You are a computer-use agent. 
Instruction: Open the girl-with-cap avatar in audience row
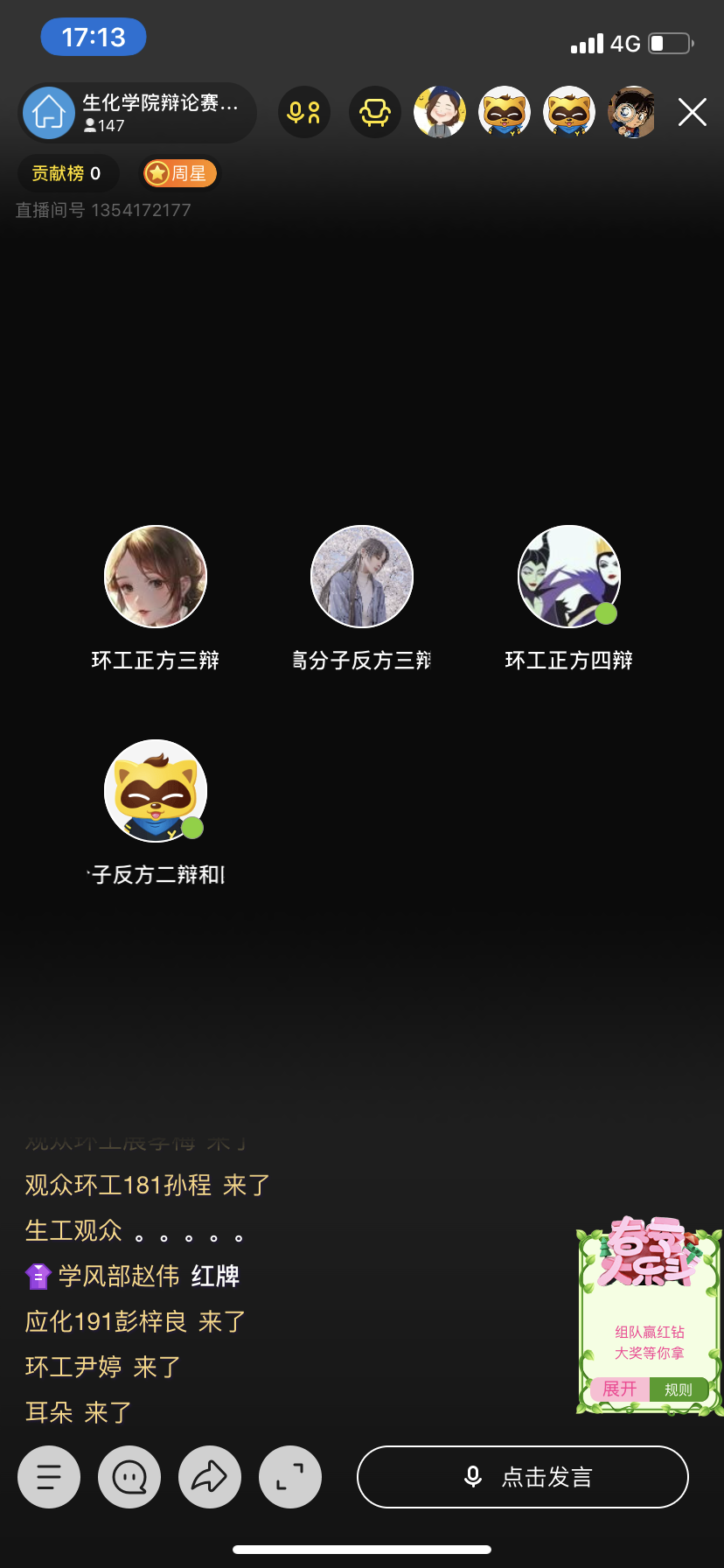[x=440, y=112]
